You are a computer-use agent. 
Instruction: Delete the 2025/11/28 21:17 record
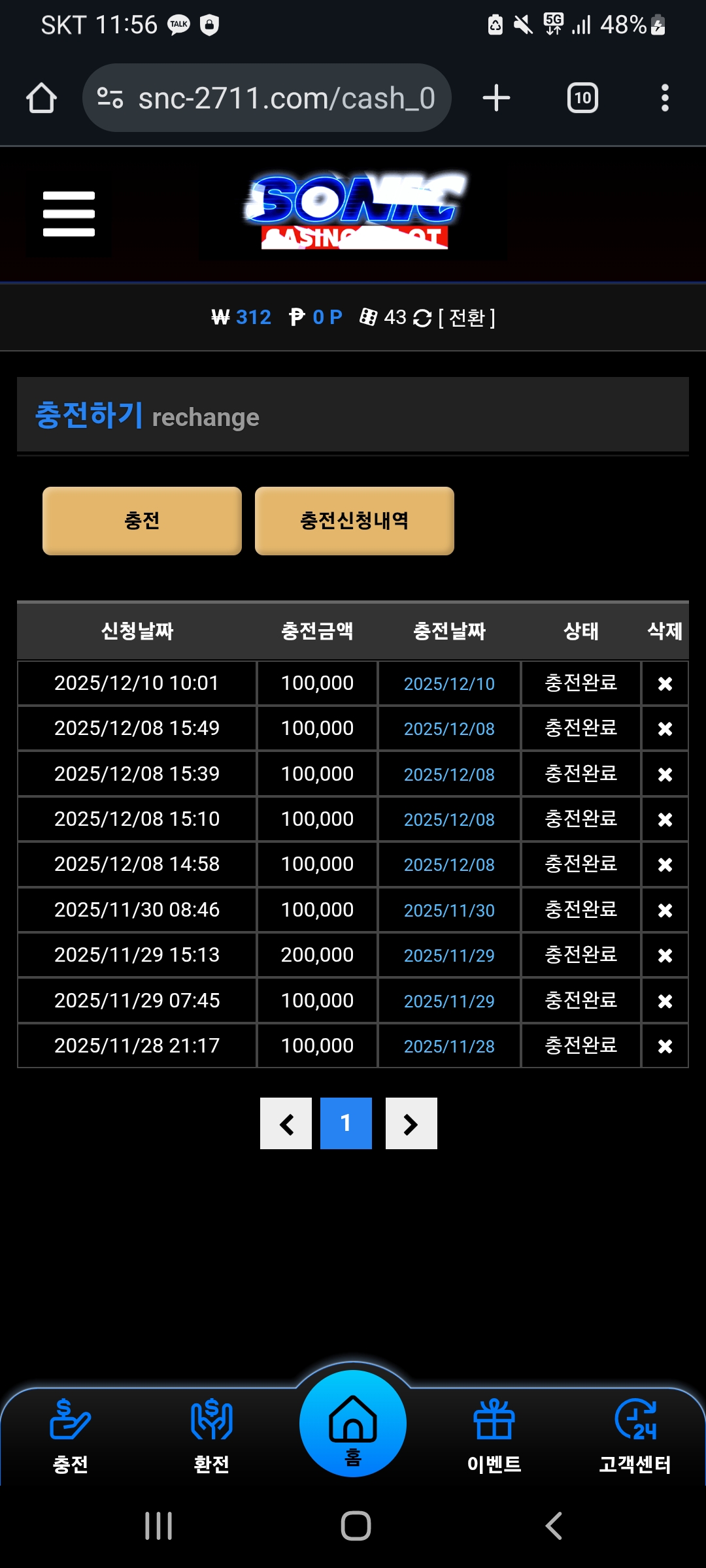665,1046
